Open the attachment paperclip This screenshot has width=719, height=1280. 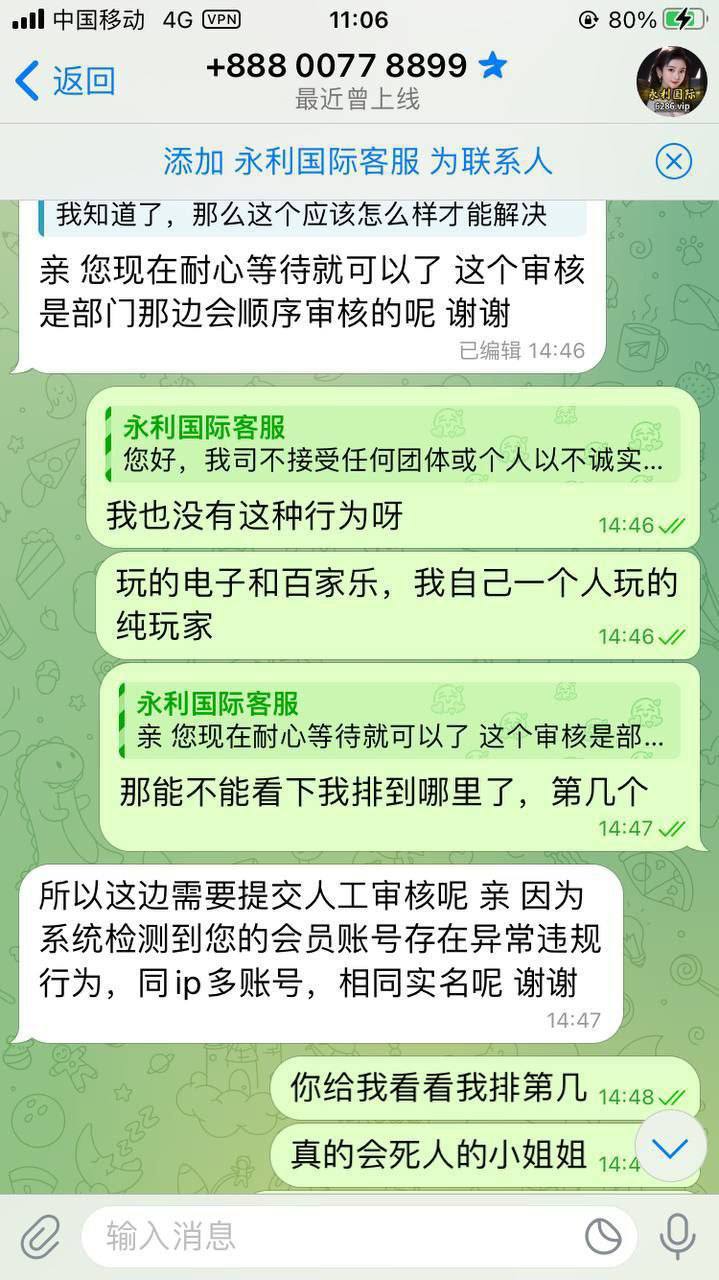click(41, 1237)
